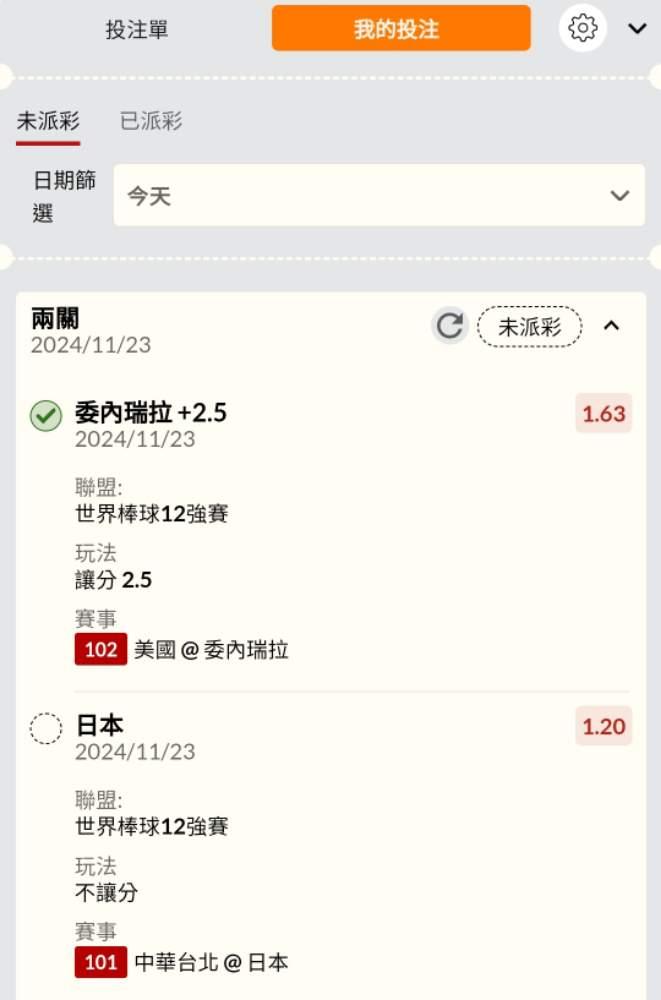661x1000 pixels.
Task: Collapse the 兩關 bet card
Action: tap(611, 326)
